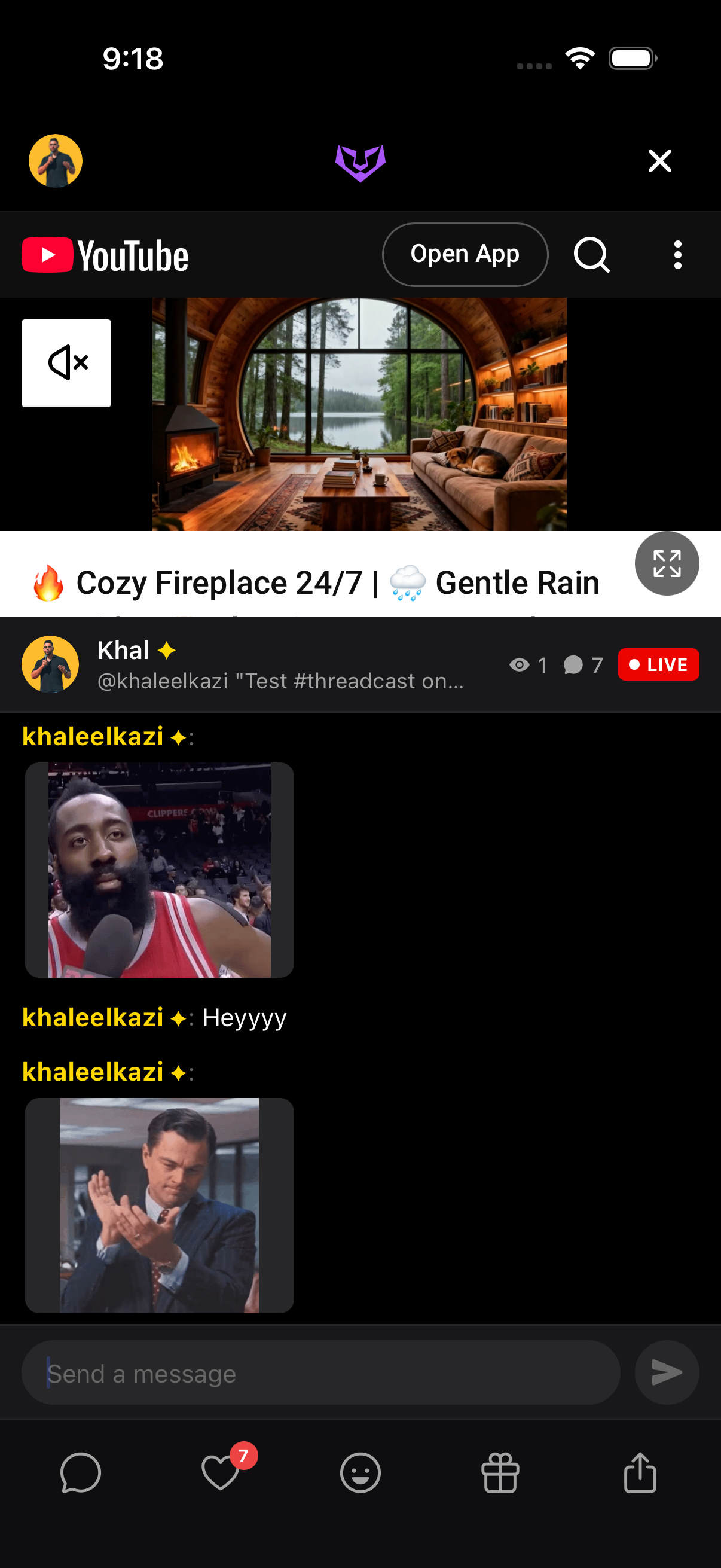Open the emoji reactions smiley

360,1473
